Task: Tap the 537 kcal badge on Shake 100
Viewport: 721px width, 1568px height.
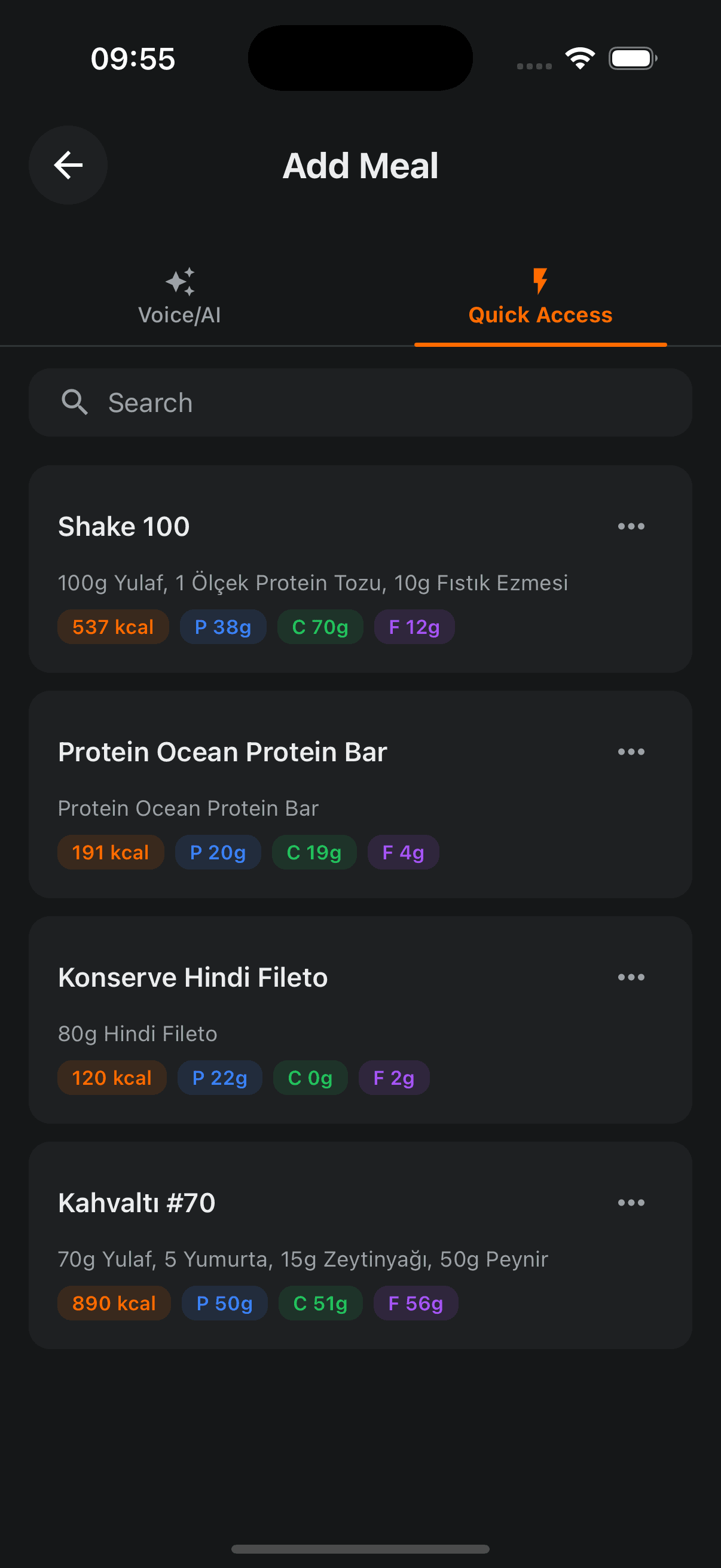Action: pyautogui.click(x=112, y=626)
